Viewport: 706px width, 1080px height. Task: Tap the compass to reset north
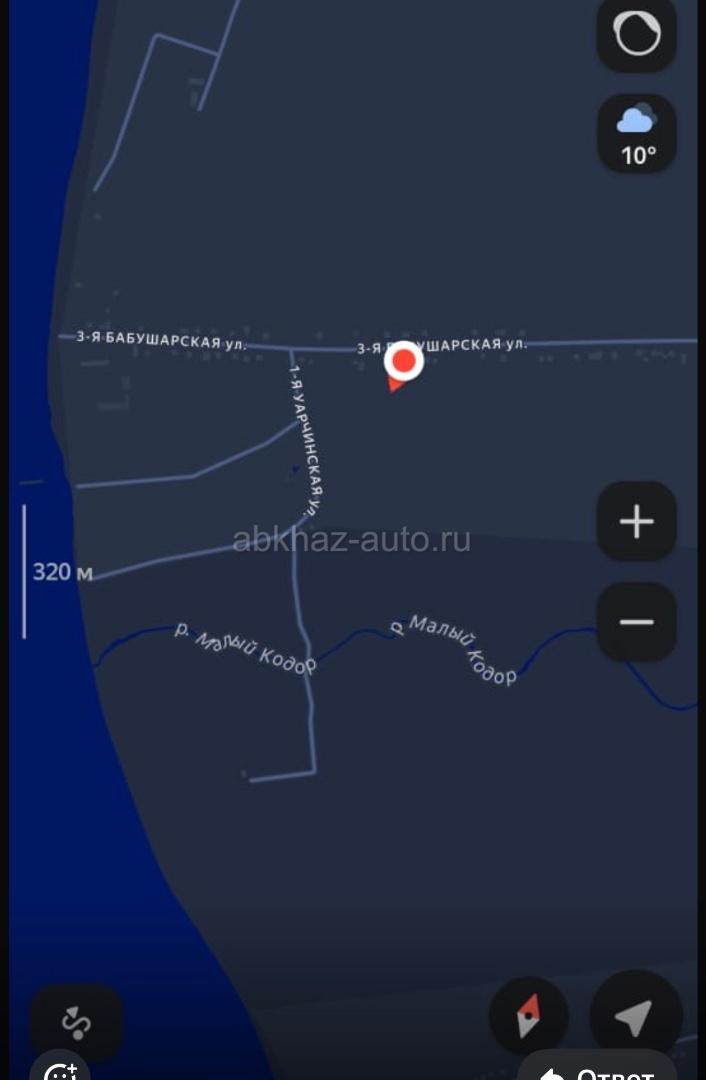(529, 1016)
